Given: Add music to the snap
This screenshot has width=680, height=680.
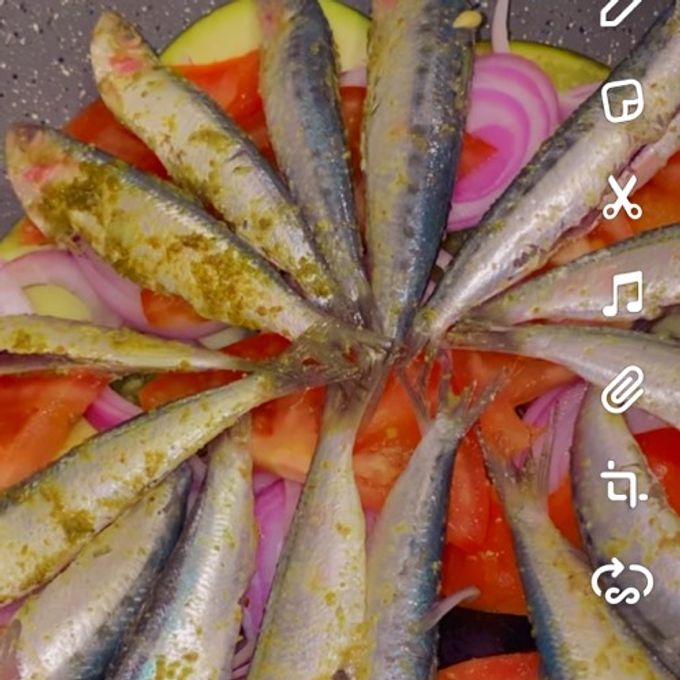Looking at the screenshot, I should click(x=622, y=294).
